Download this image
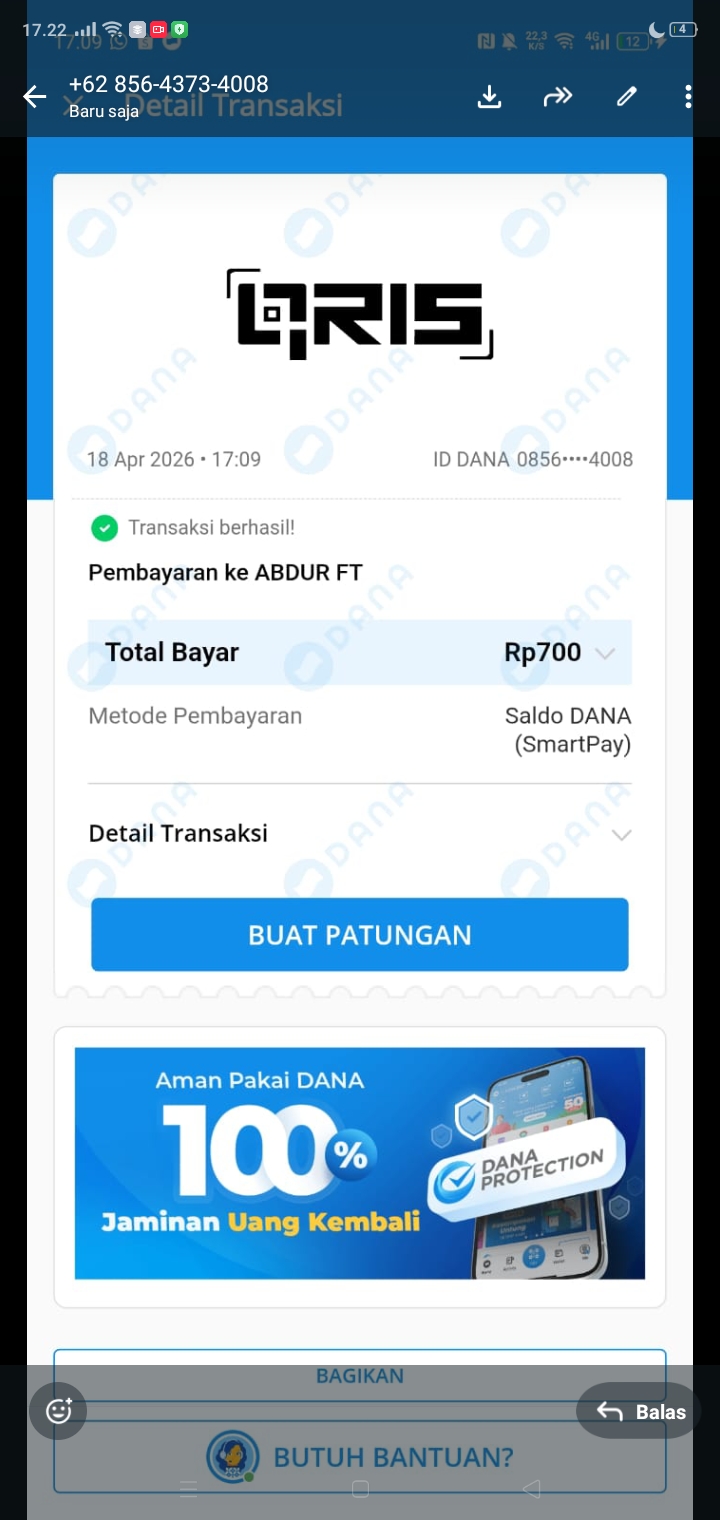 tap(489, 96)
